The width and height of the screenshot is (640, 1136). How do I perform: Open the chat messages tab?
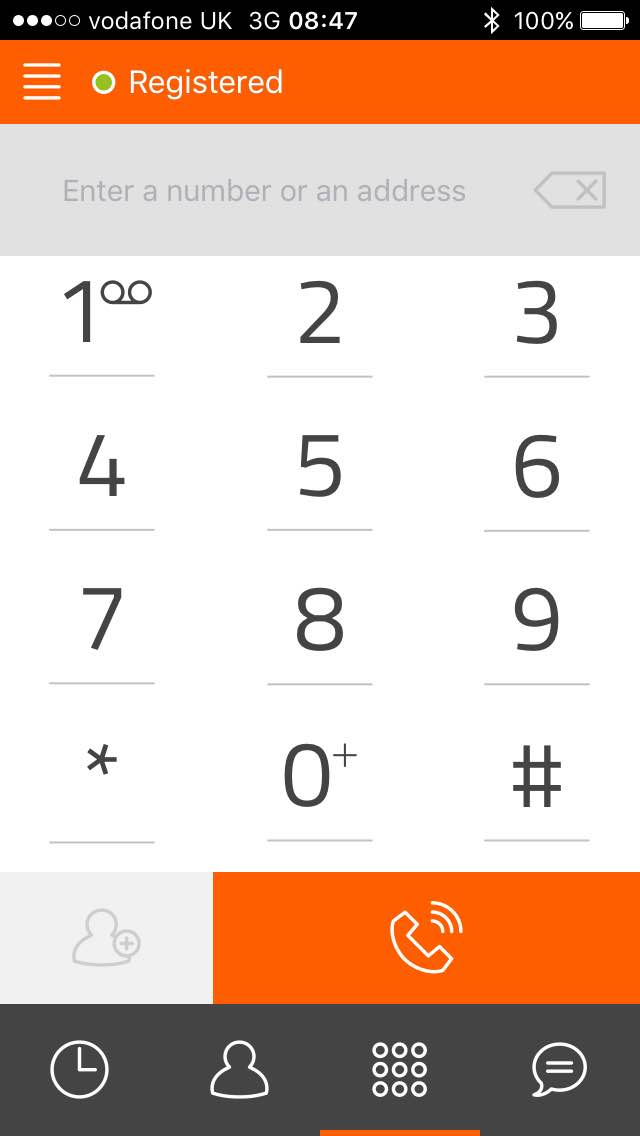click(x=560, y=1069)
